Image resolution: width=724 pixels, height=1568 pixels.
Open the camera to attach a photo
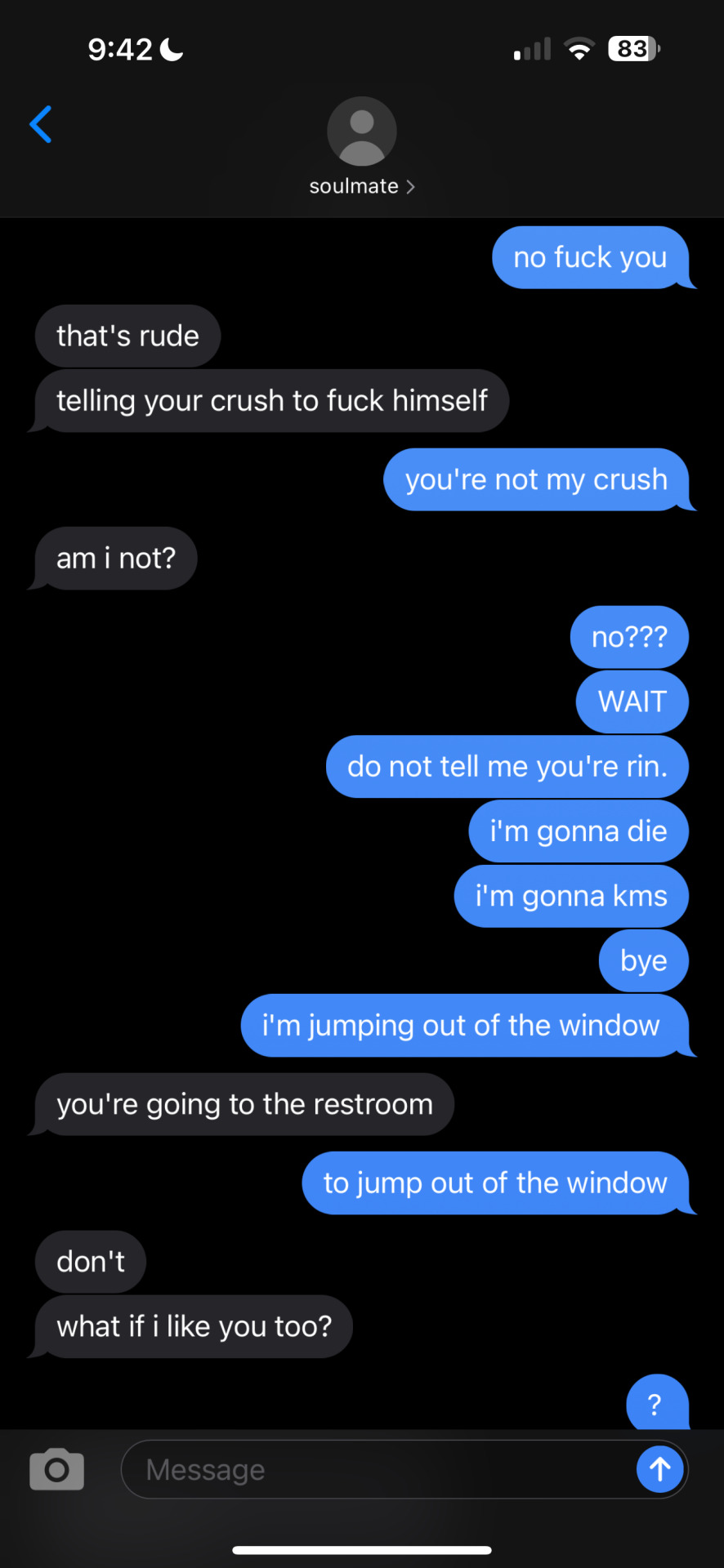pyautogui.click(x=56, y=1470)
